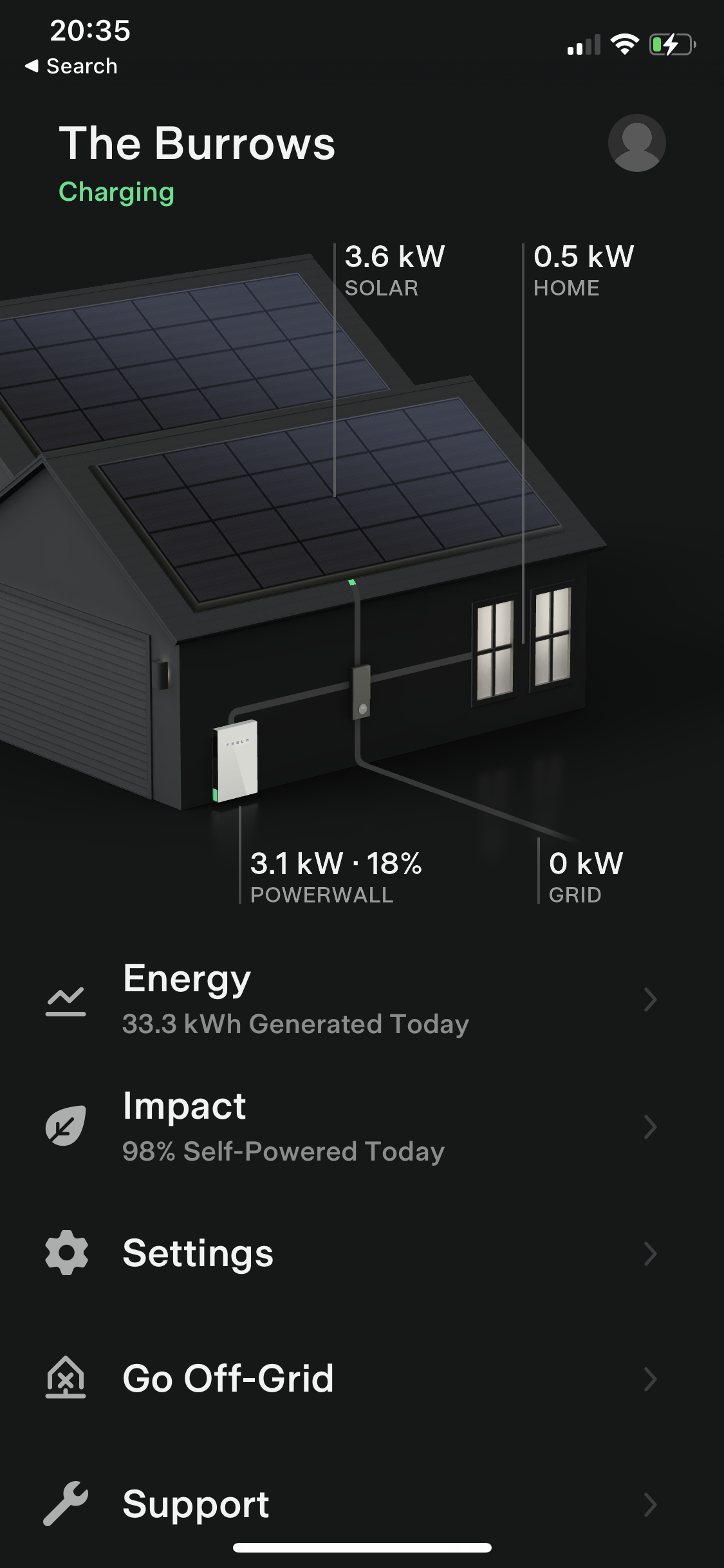This screenshot has height=1568, width=724.
Task: Select Go Off-Grid option
Action: [x=362, y=1379]
